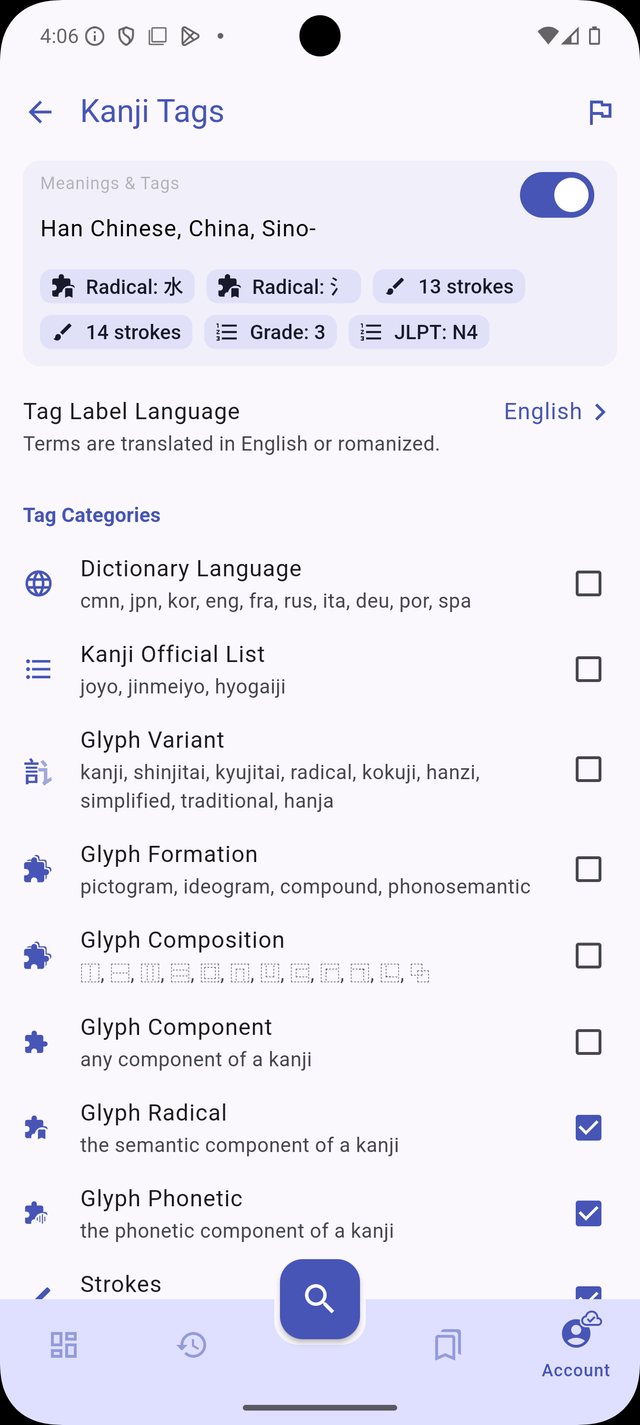Enable the Kanji Official List checkbox
640x1425 pixels.
(588, 669)
